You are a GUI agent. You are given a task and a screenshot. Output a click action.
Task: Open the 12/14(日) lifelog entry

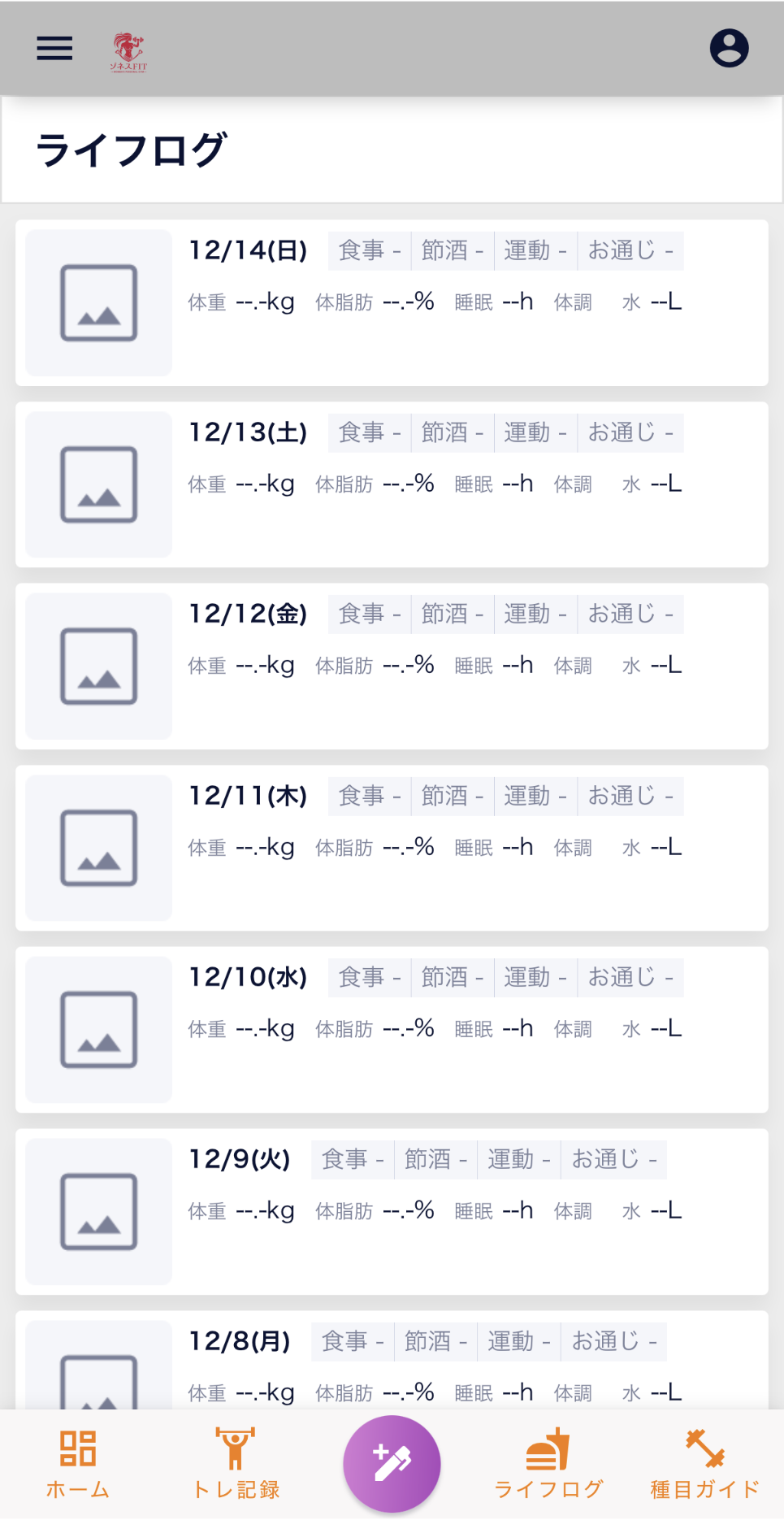pyautogui.click(x=392, y=302)
